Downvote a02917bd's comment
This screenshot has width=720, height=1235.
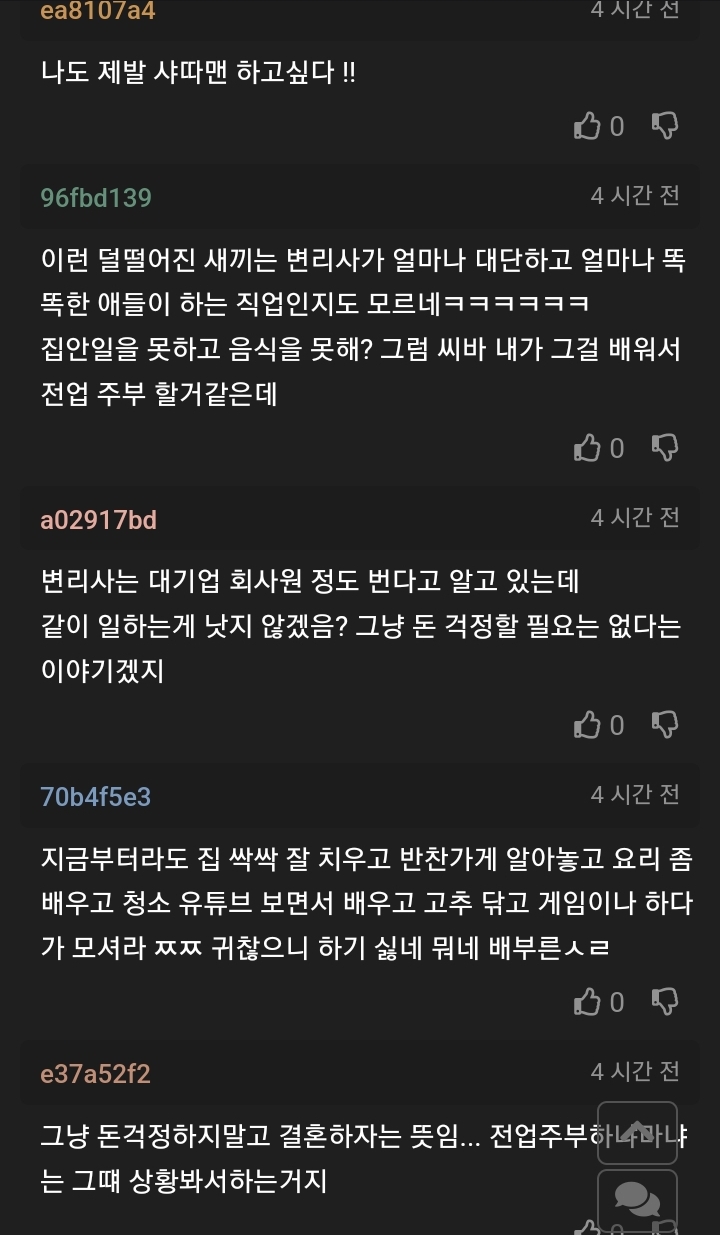pyautogui.click(x=665, y=726)
